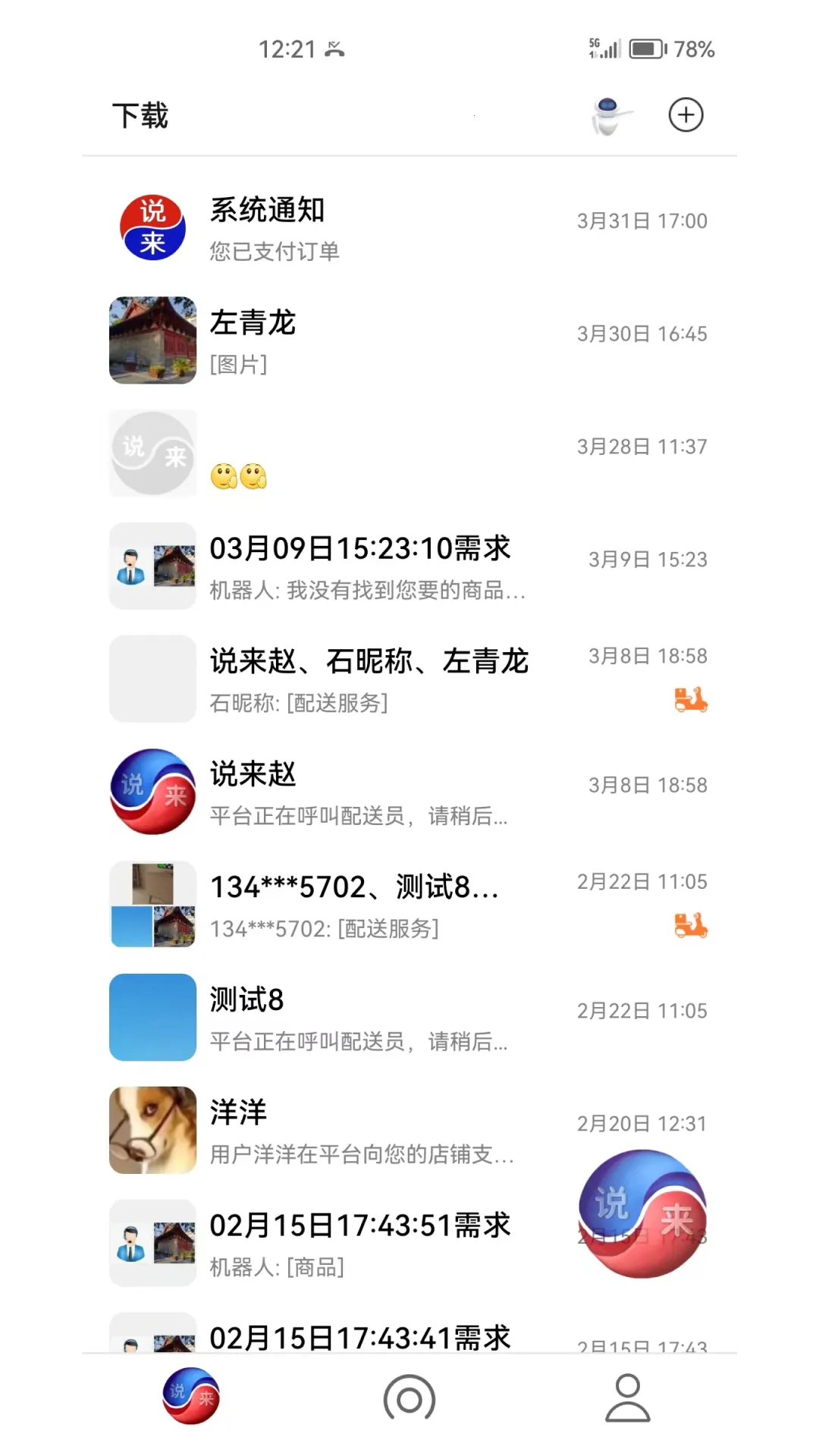Open the profile person icon at bottom right
Viewport: 819px width, 1456px height.
626,1398
